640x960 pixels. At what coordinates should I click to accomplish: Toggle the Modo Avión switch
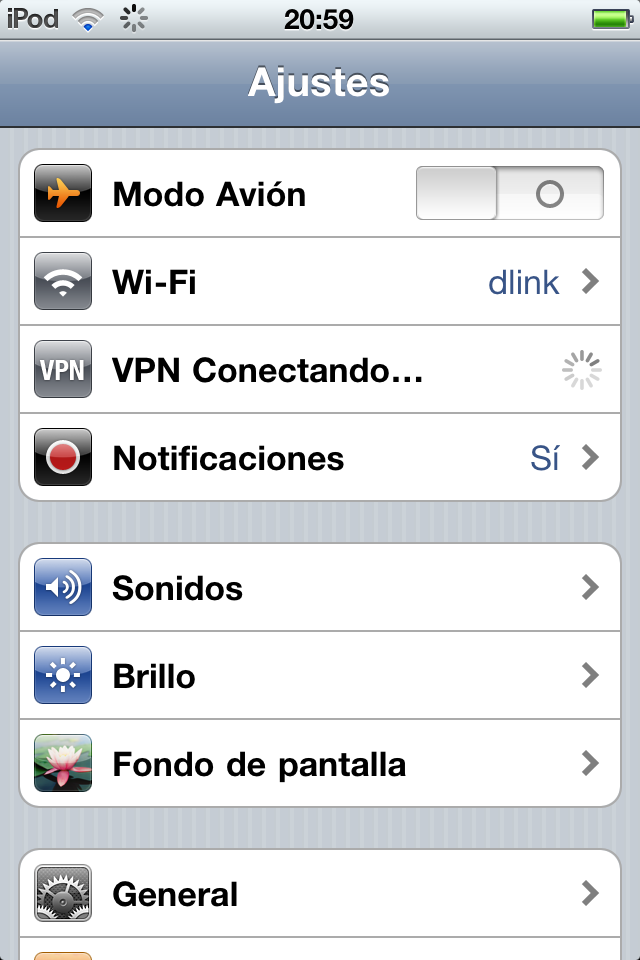(x=509, y=193)
